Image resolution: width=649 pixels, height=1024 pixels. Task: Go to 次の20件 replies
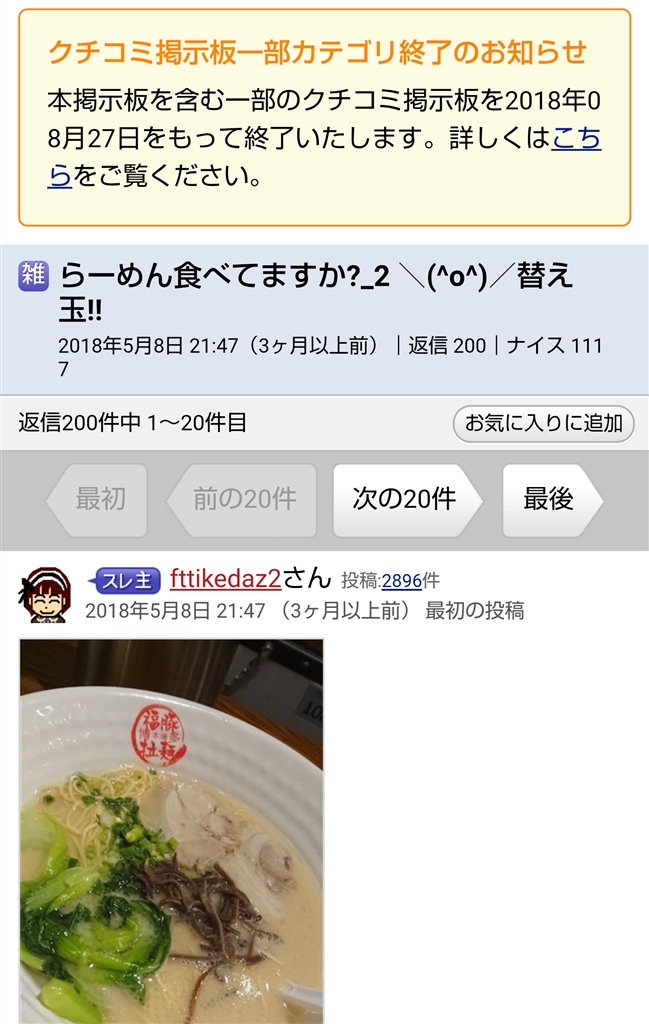click(x=403, y=499)
